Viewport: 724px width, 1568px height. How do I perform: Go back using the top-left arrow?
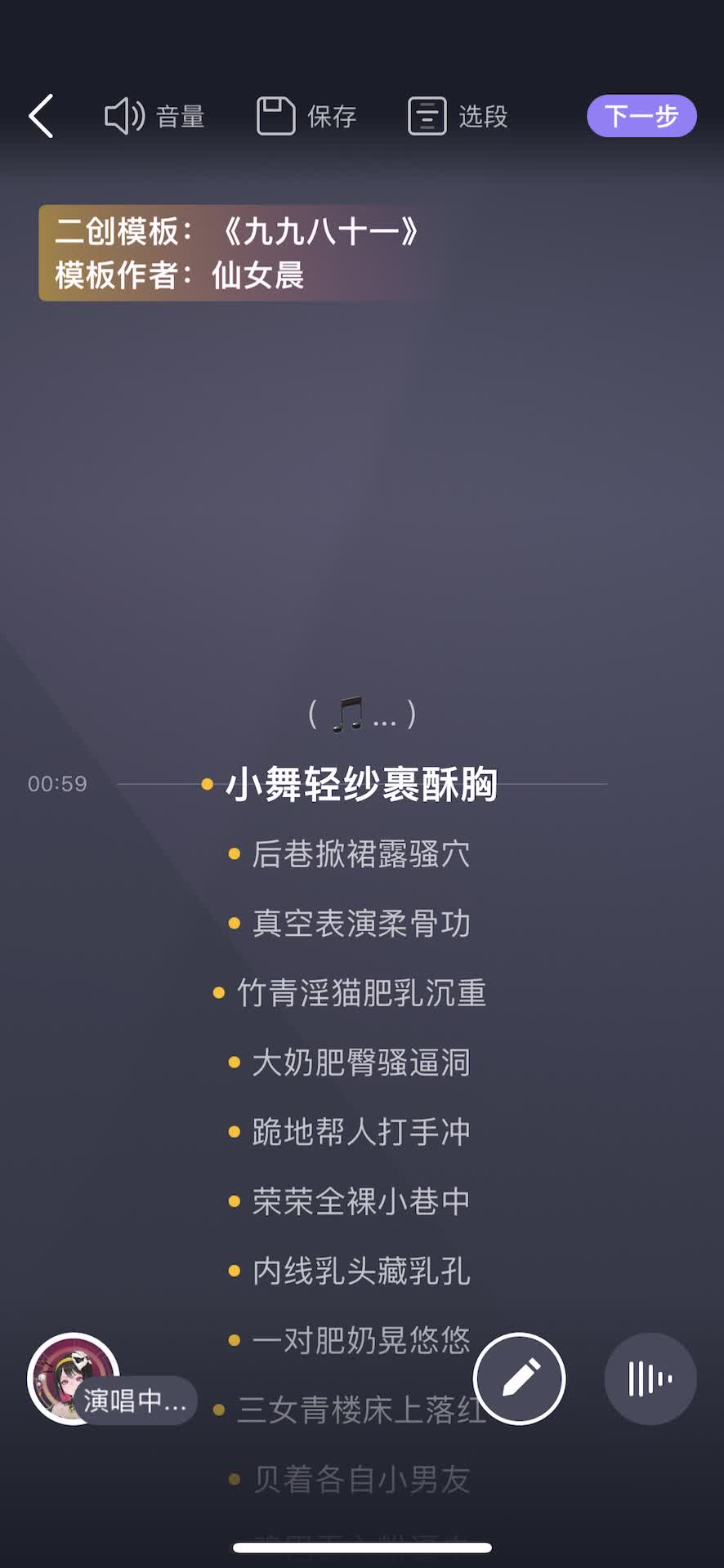[42, 116]
